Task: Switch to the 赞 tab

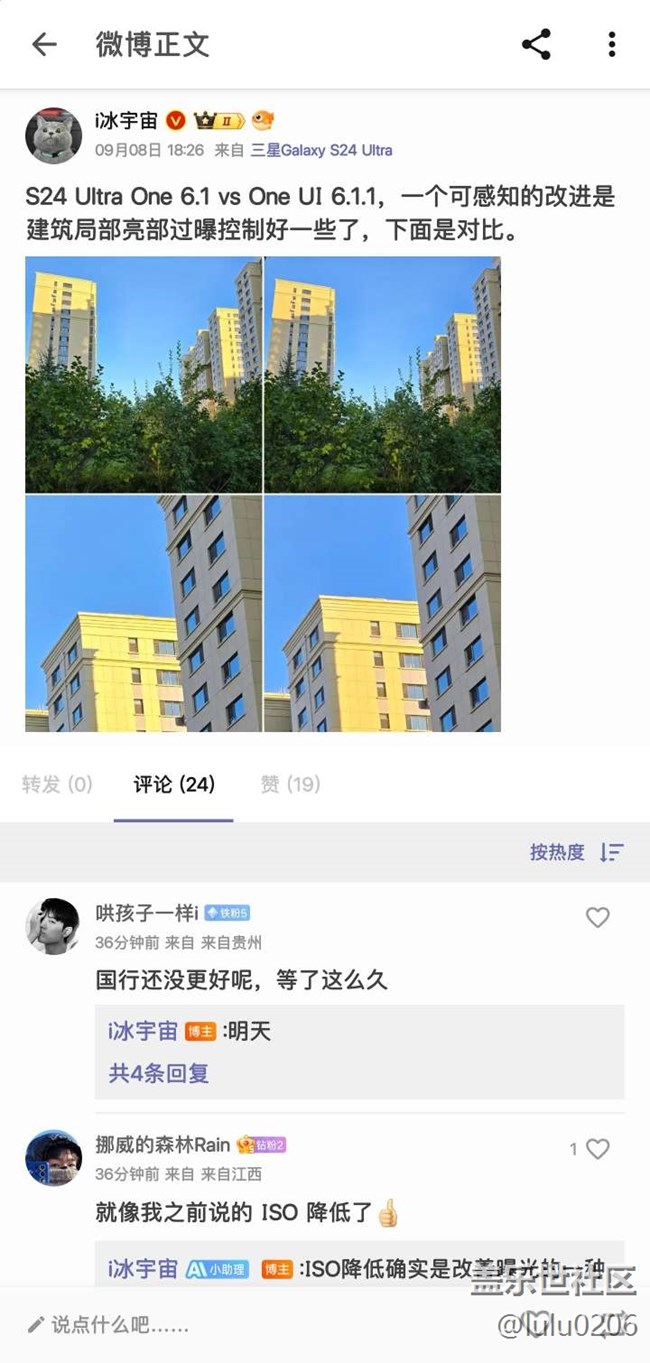Action: (290, 784)
